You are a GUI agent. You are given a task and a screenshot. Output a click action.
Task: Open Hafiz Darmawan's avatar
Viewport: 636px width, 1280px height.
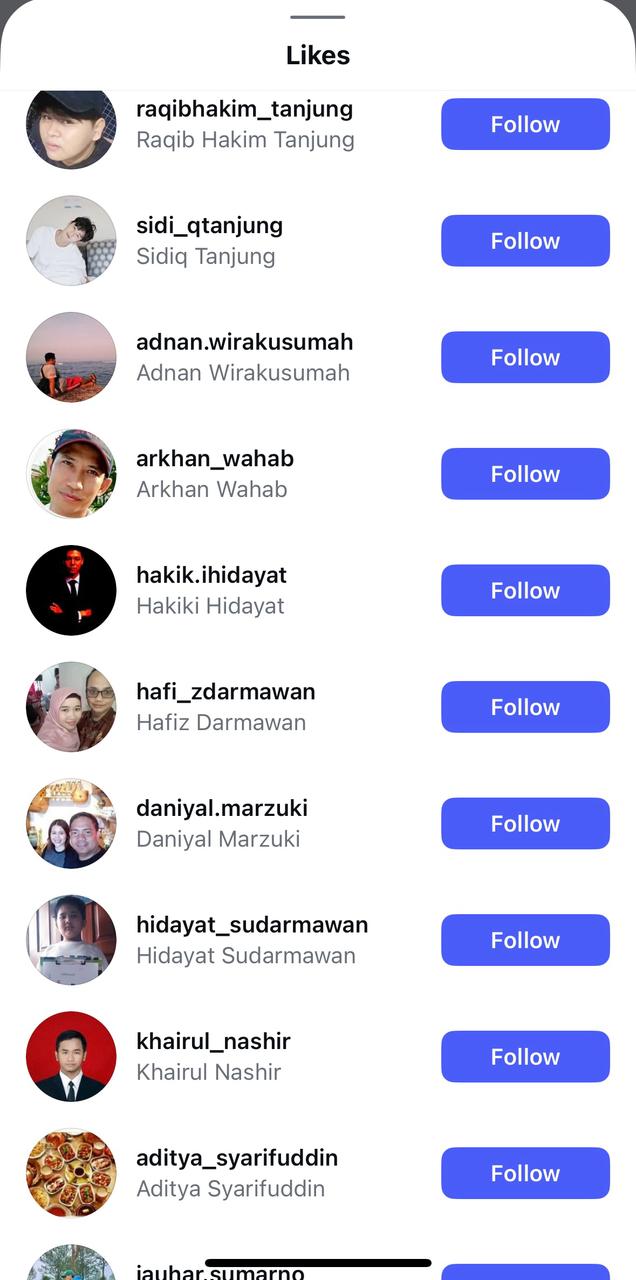coord(71,707)
